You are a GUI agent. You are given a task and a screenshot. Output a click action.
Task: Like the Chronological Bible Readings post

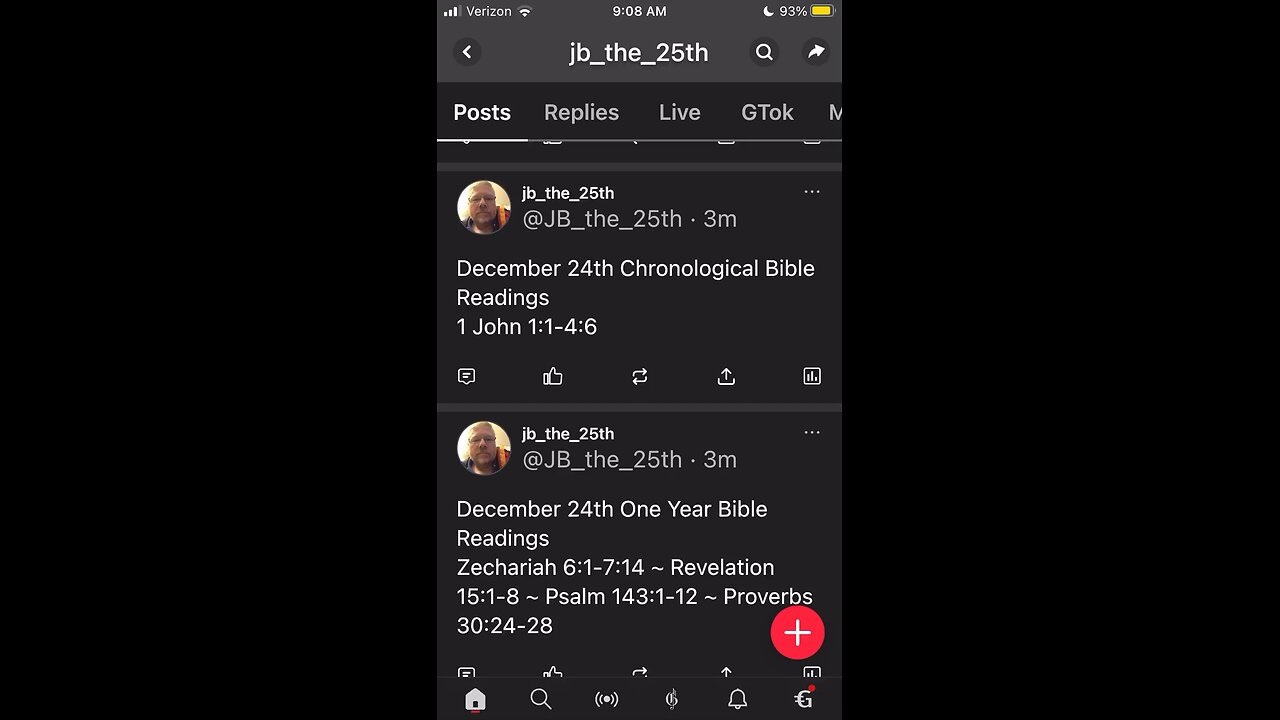point(553,376)
